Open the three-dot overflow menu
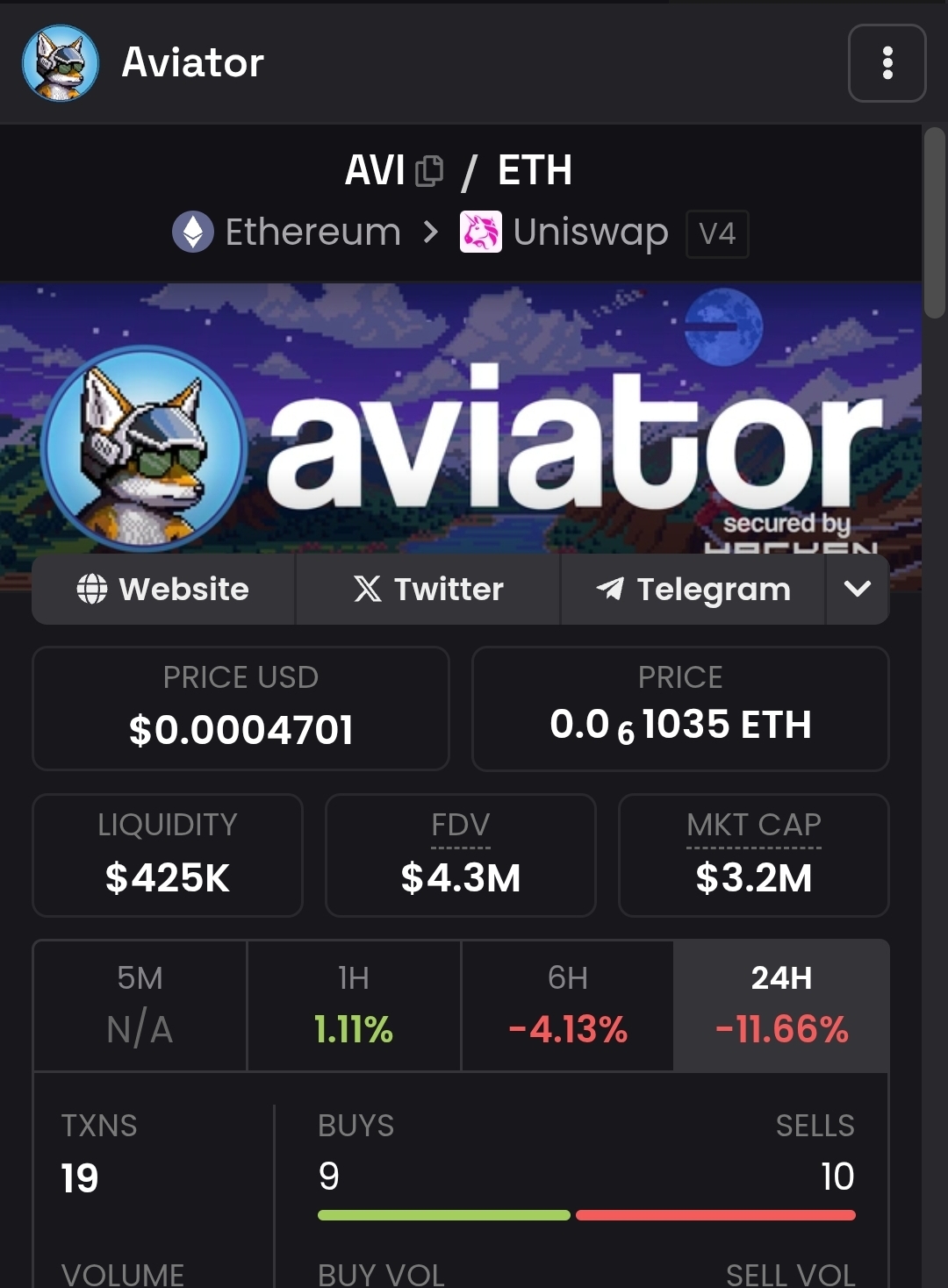948x1288 pixels. [887, 63]
